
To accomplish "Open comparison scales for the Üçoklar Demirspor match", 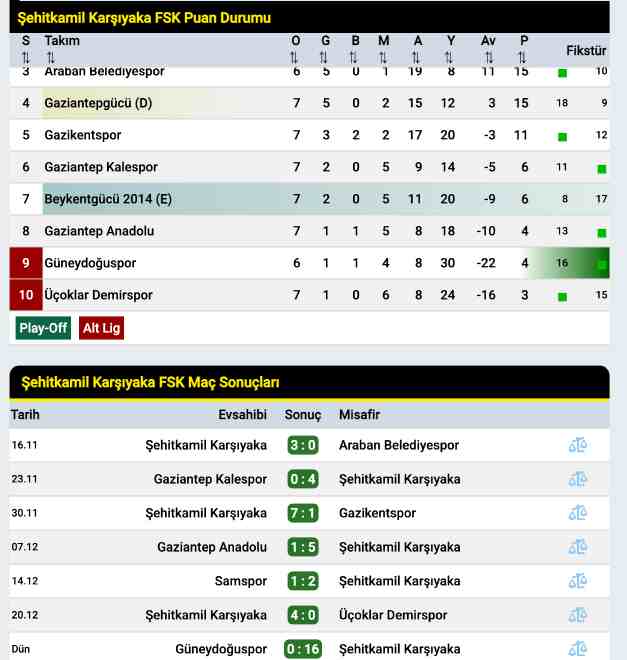I will tap(577, 615).
